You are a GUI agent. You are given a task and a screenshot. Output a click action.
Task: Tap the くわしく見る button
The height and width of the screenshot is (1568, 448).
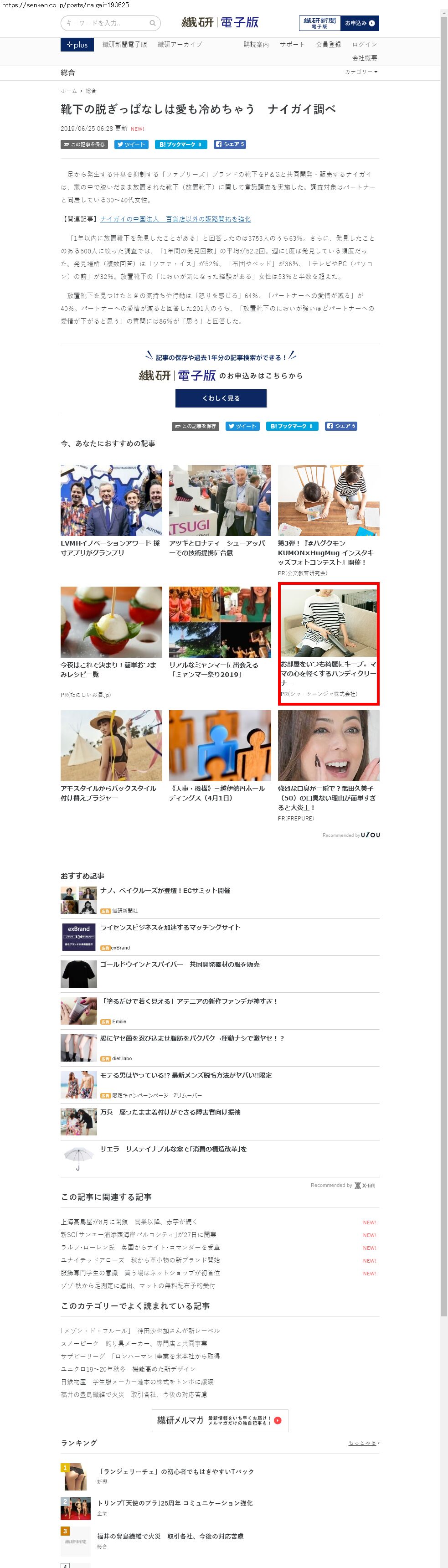221,398
